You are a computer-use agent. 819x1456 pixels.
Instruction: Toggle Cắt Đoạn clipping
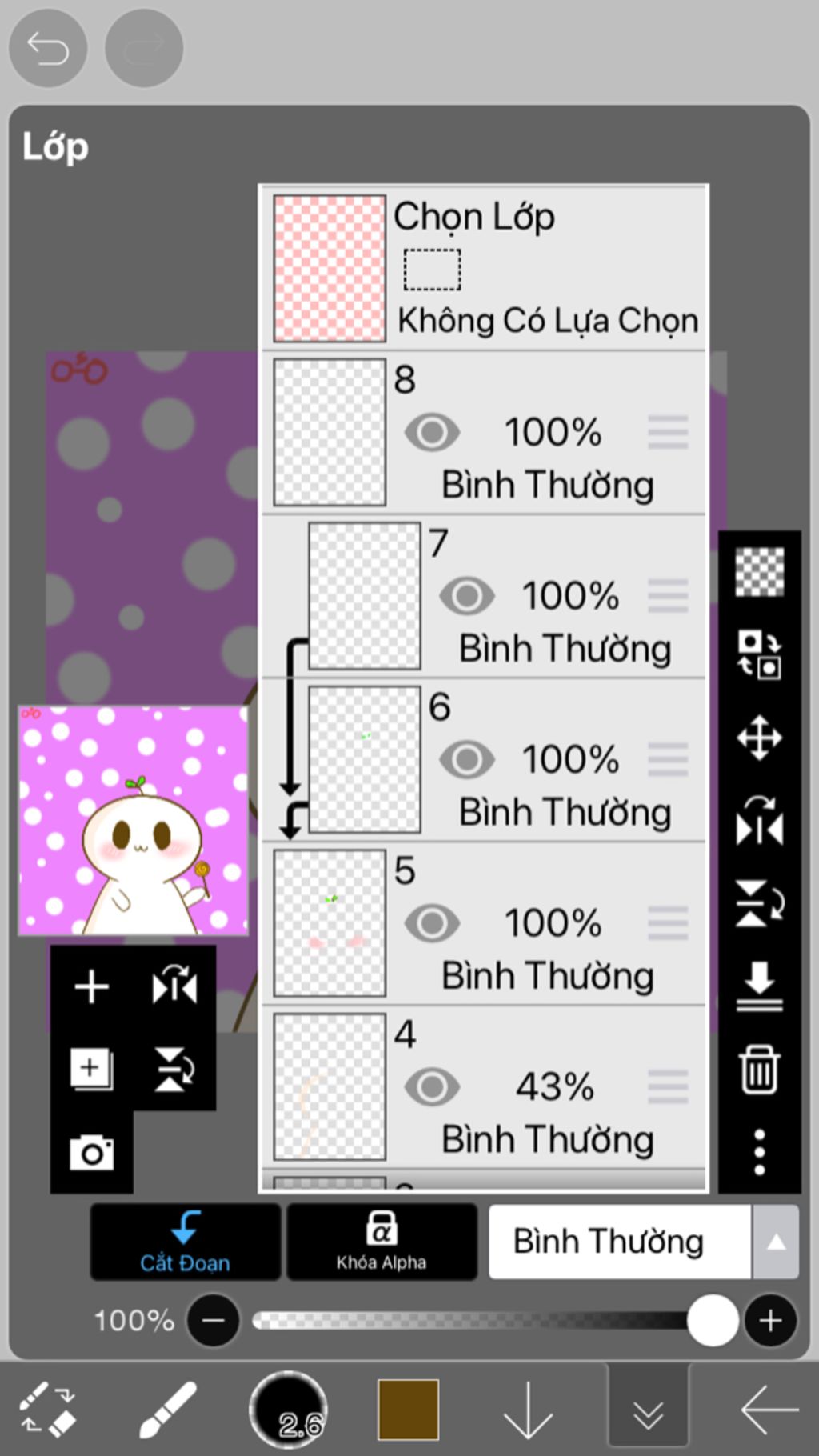[186, 1242]
